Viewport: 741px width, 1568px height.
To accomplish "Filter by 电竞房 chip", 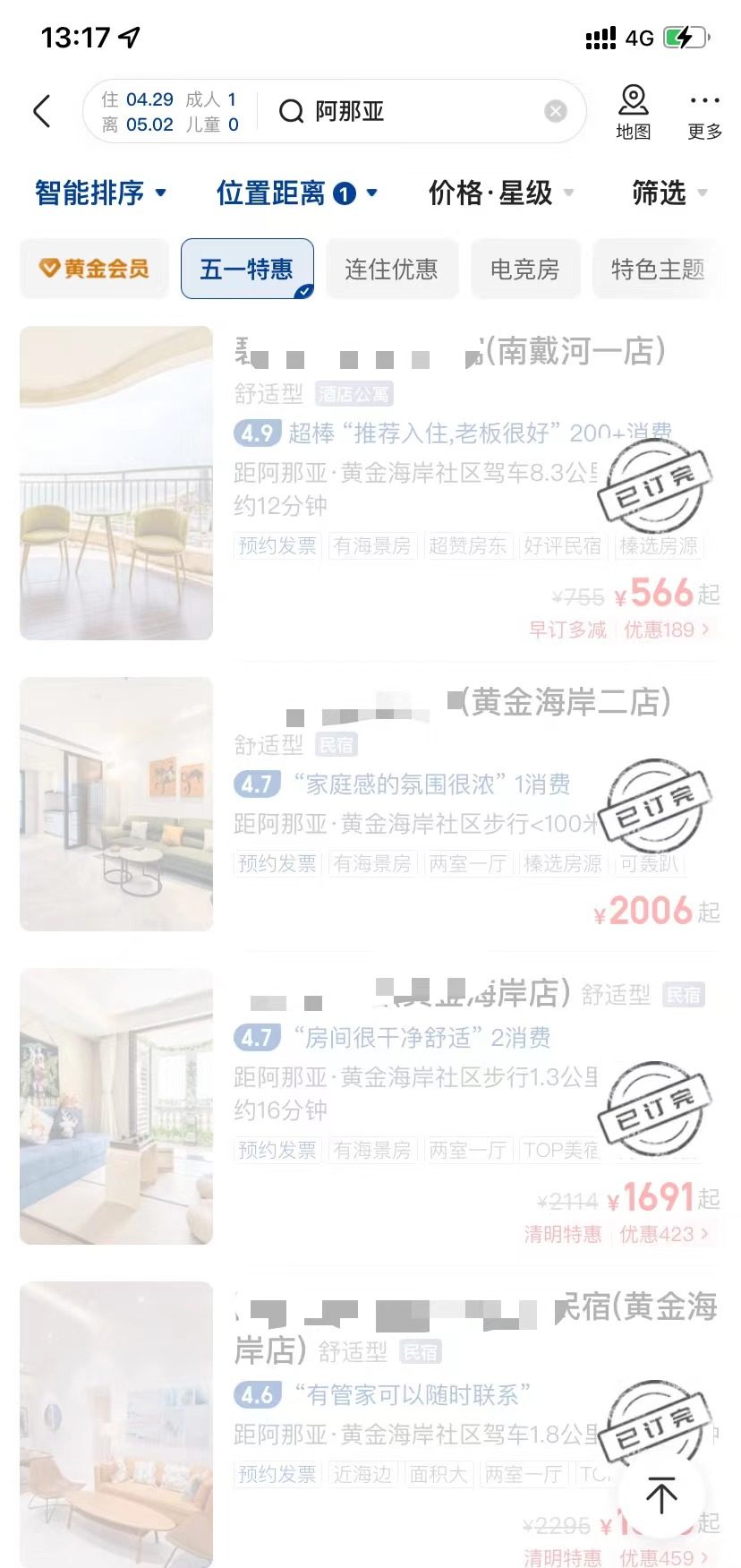I will point(524,269).
